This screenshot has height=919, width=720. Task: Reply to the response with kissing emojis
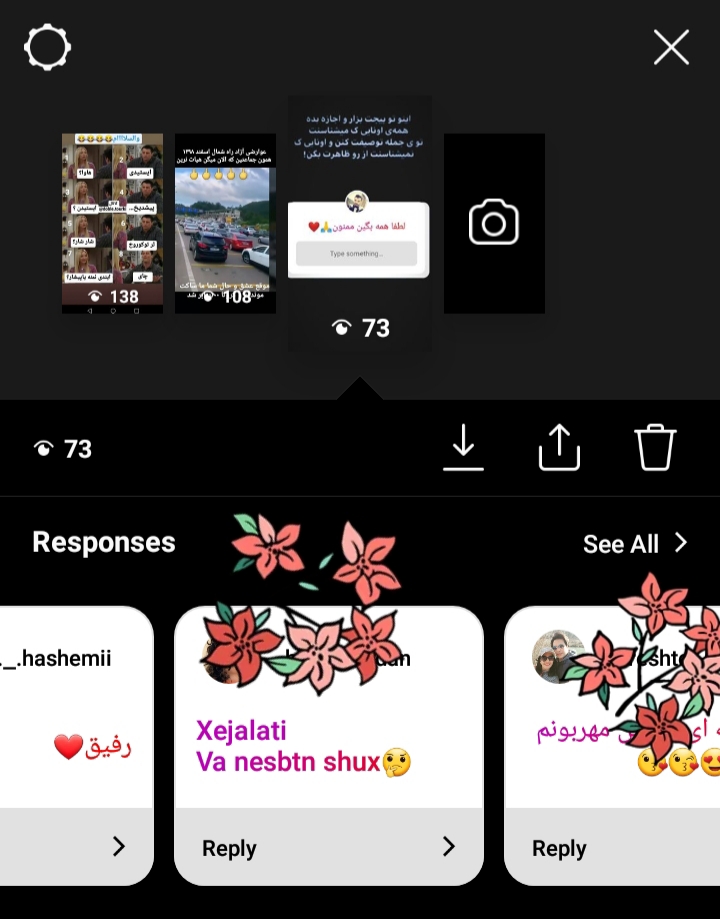(612, 848)
